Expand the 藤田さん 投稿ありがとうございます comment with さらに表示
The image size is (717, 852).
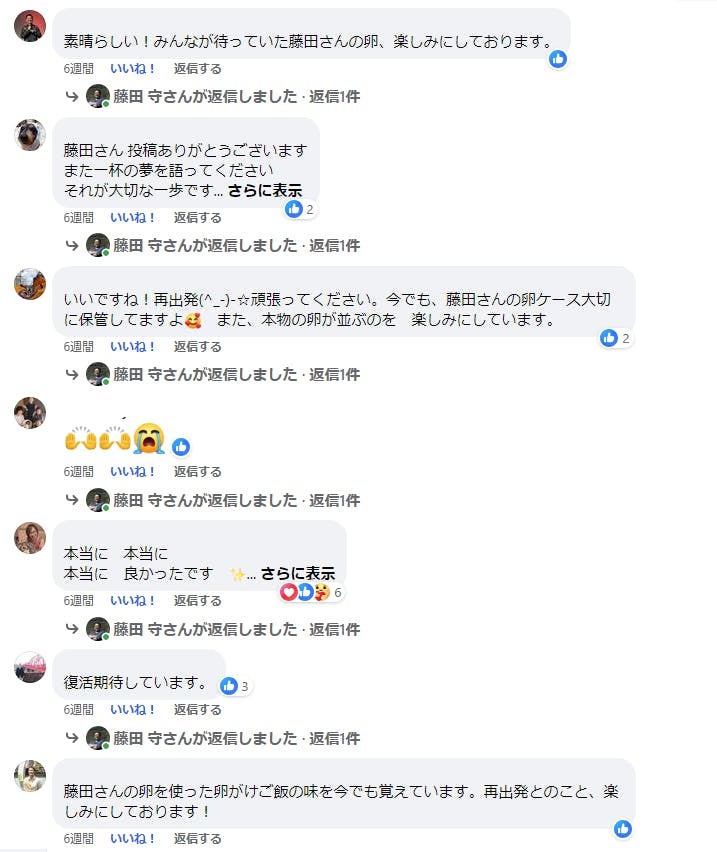pyautogui.click(x=264, y=190)
